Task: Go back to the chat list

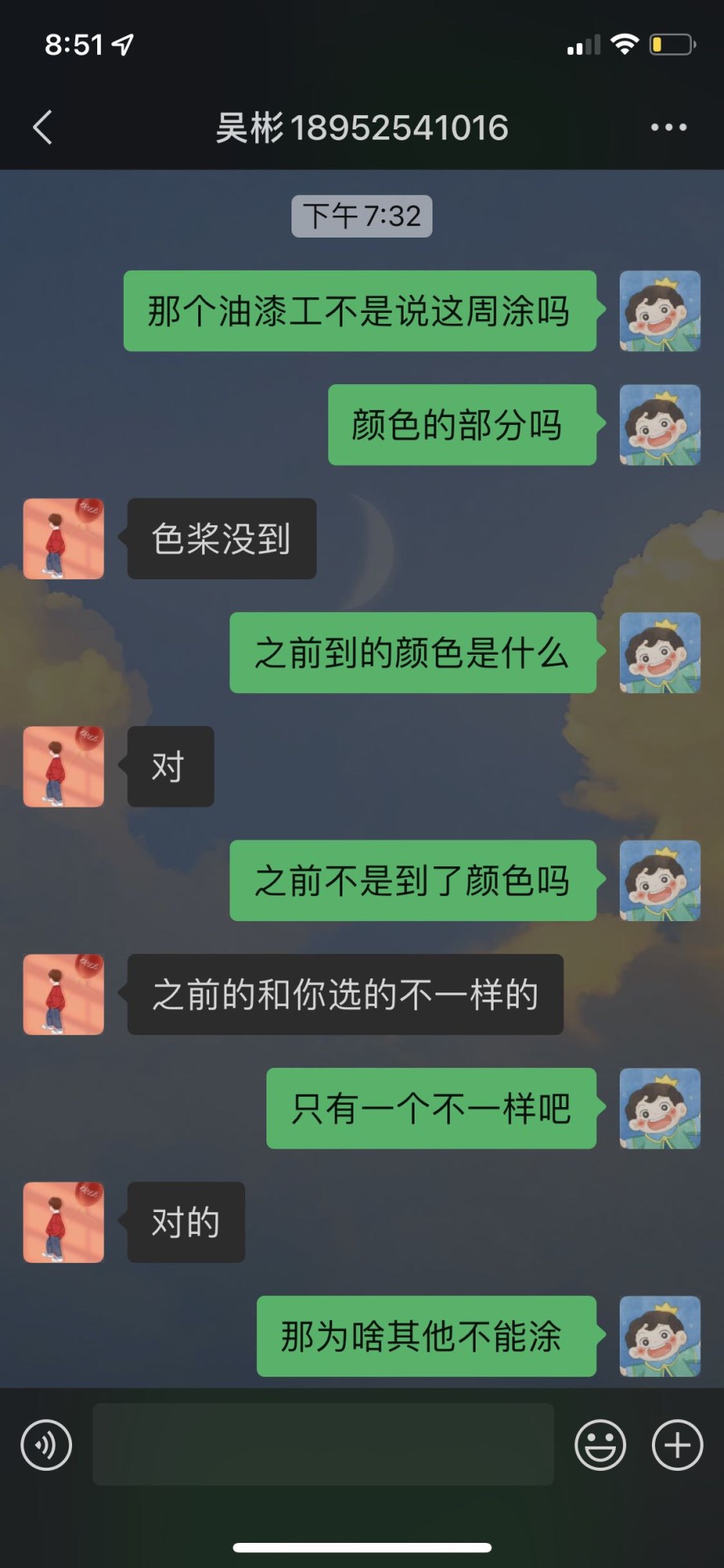Action: pyautogui.click(x=43, y=127)
